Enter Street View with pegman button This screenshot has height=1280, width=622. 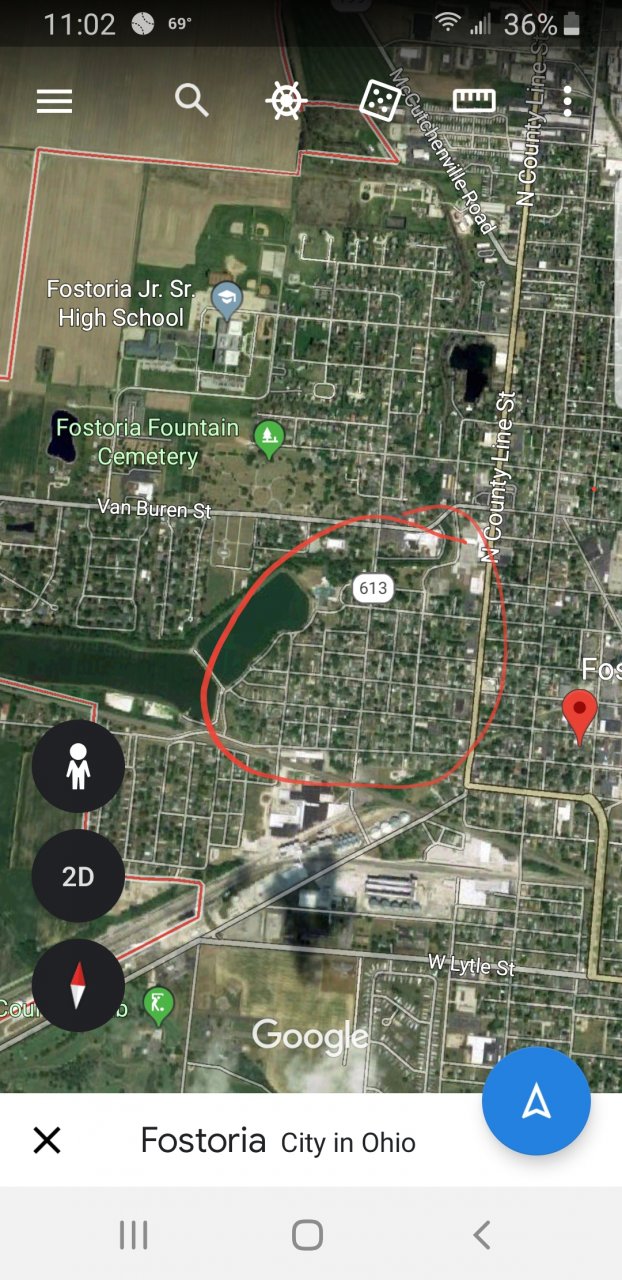pos(78,766)
